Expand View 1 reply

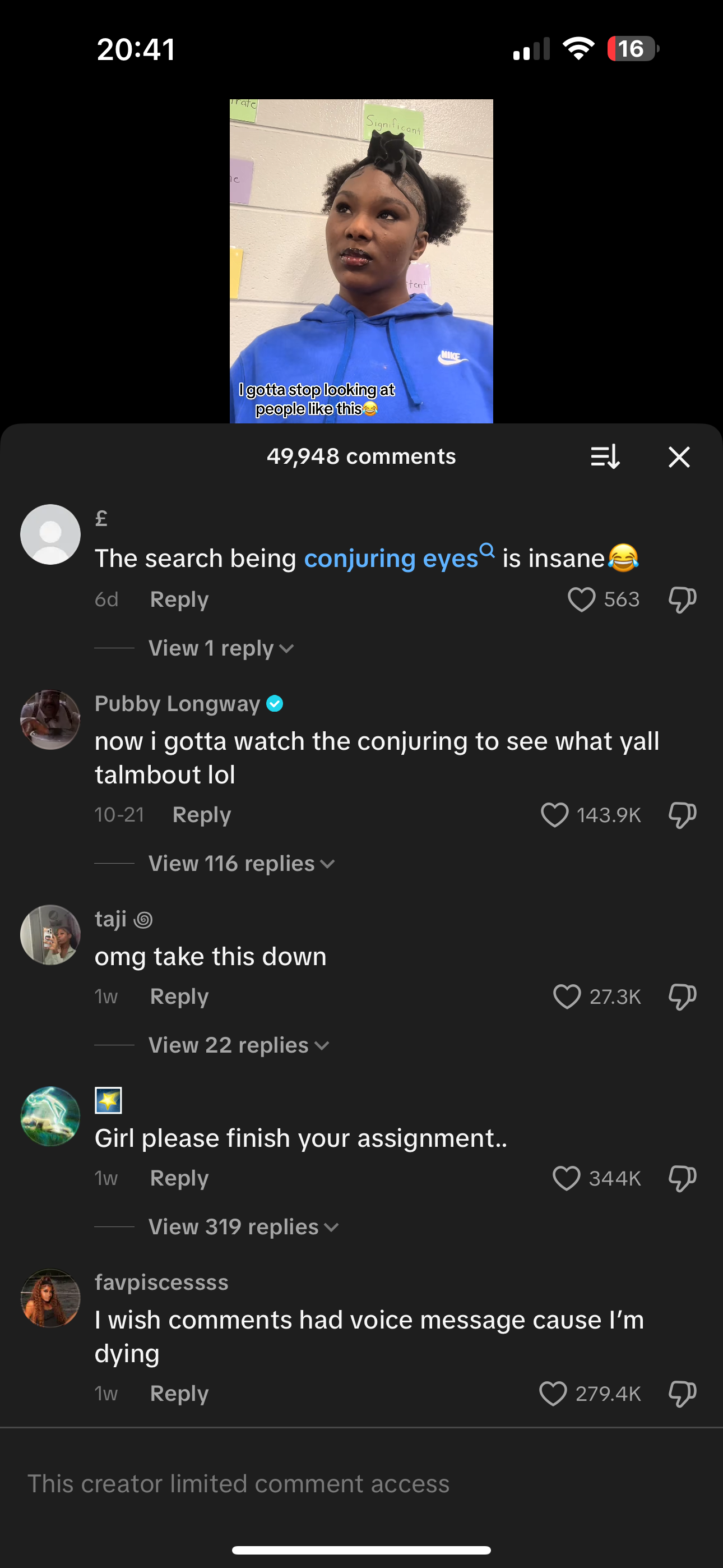click(x=221, y=648)
